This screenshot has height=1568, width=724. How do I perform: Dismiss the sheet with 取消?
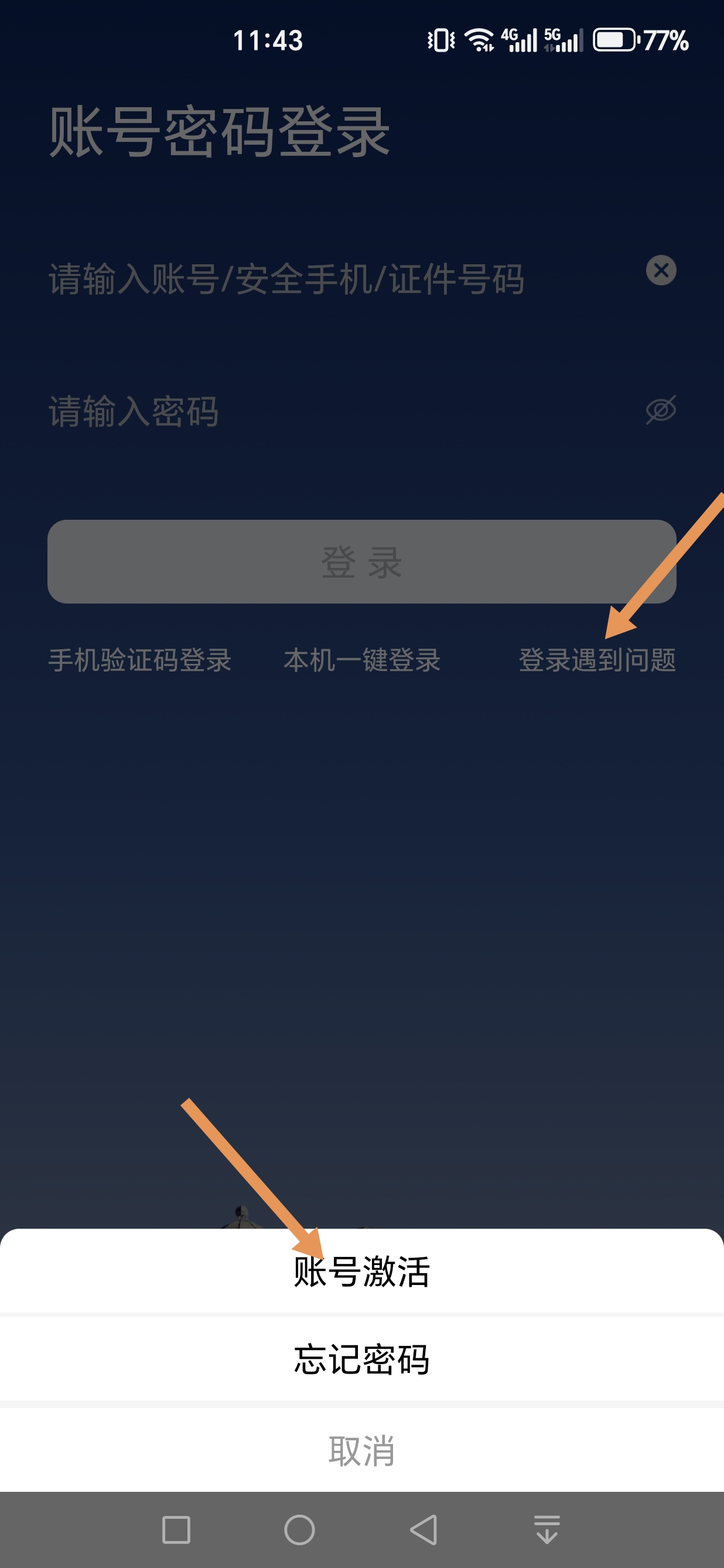[x=361, y=1451]
